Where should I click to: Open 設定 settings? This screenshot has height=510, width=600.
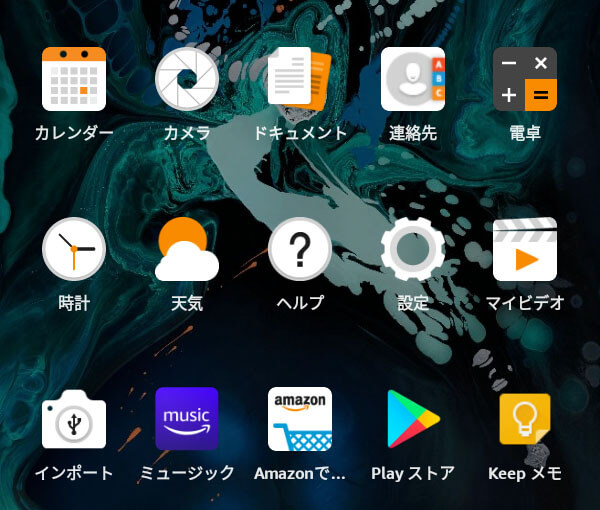point(413,249)
